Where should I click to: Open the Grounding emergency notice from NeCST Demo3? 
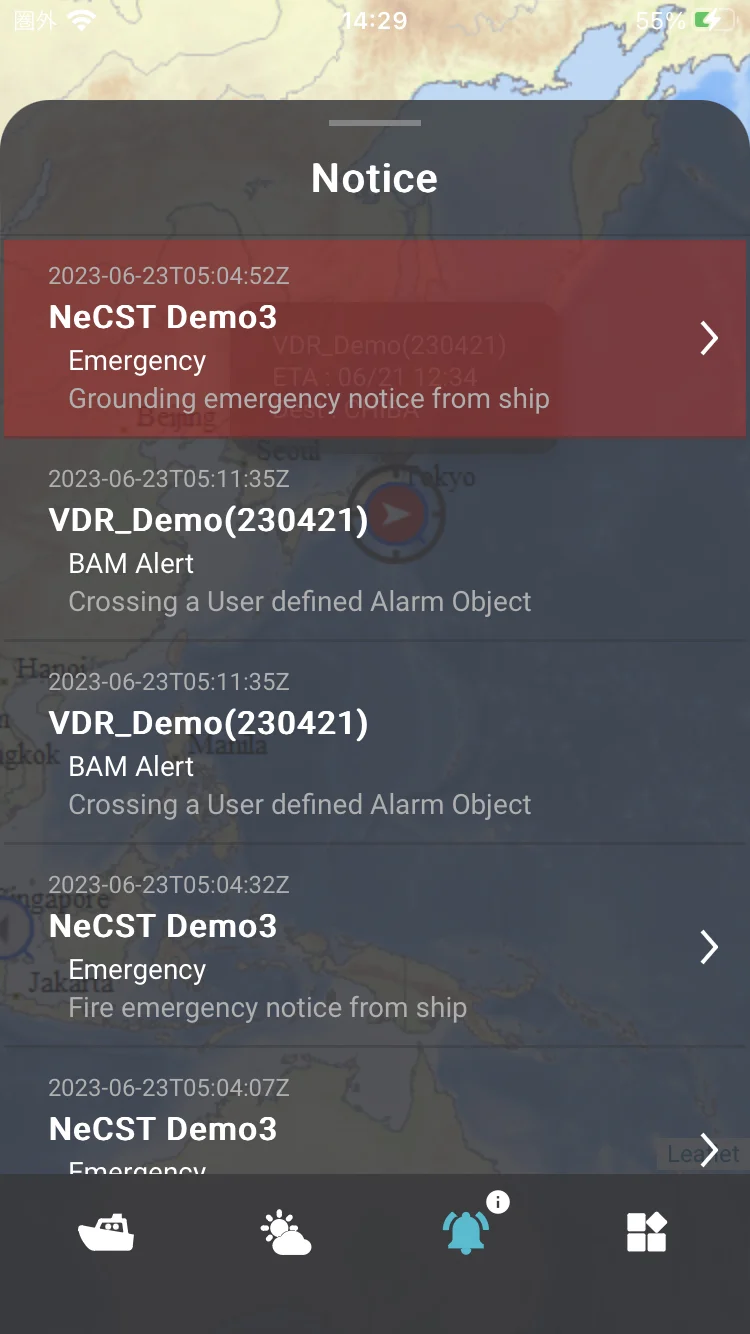[375, 338]
